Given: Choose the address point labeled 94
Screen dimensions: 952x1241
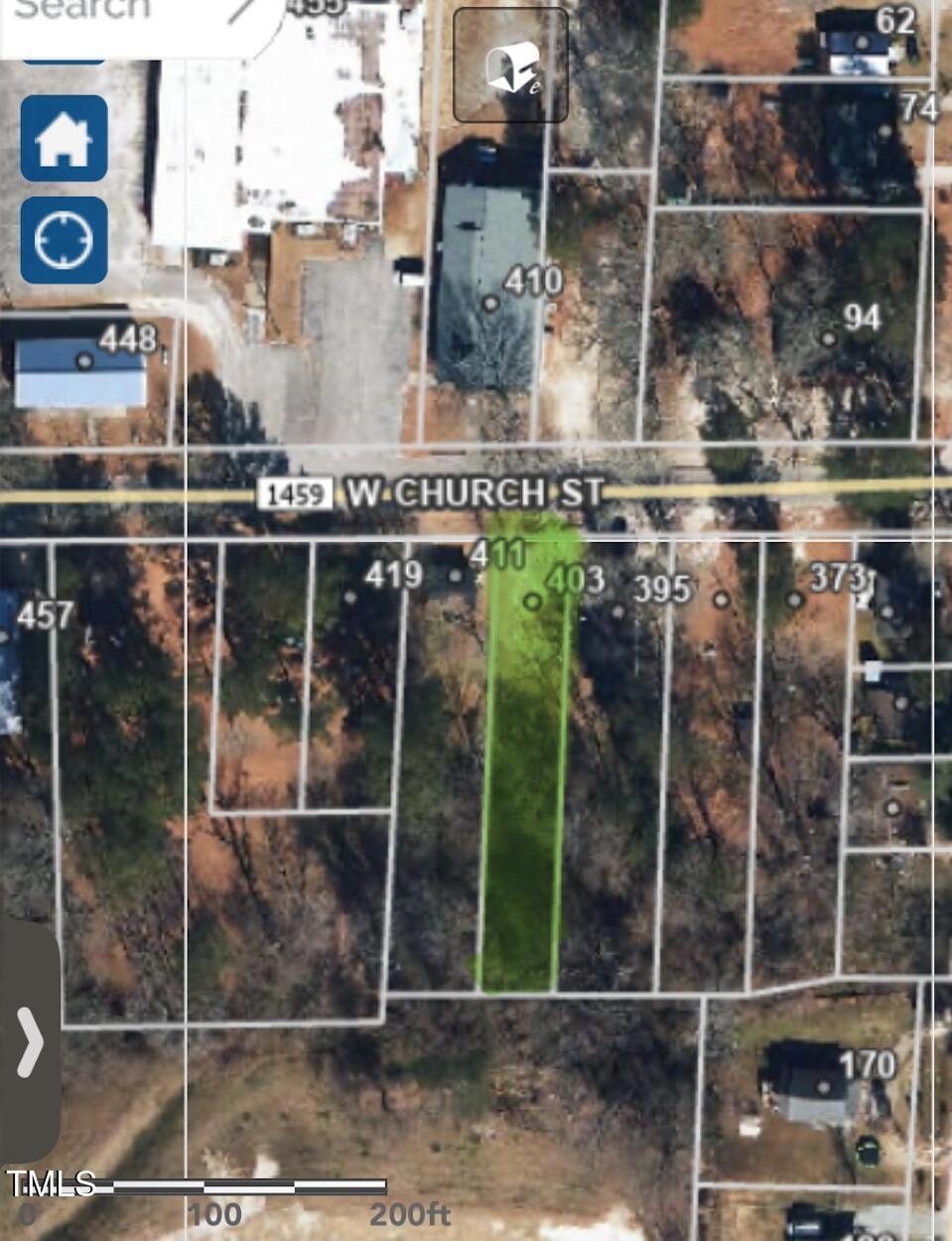Looking at the screenshot, I should [x=828, y=339].
